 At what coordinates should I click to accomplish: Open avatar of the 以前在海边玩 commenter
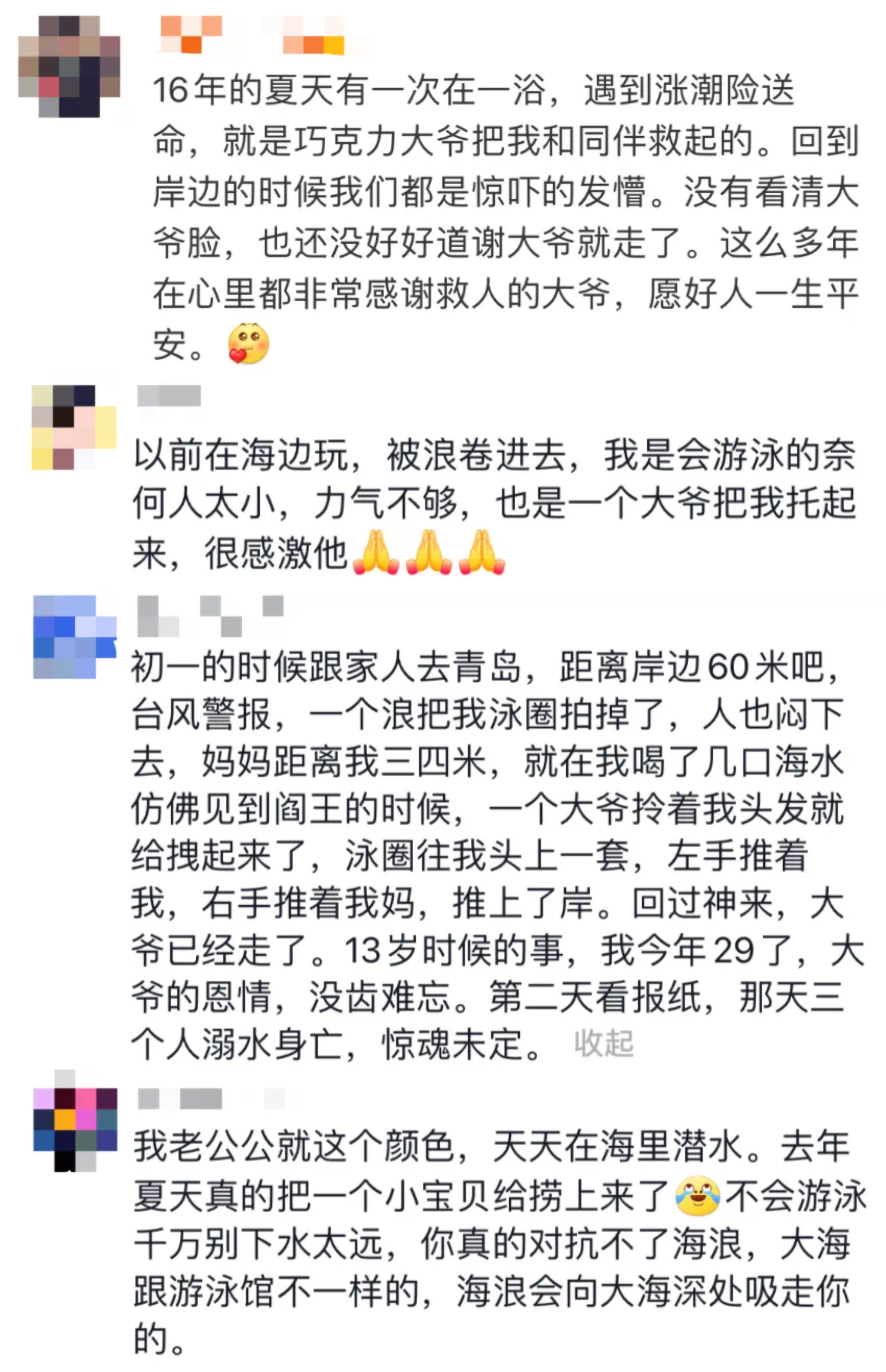pyautogui.click(x=74, y=427)
